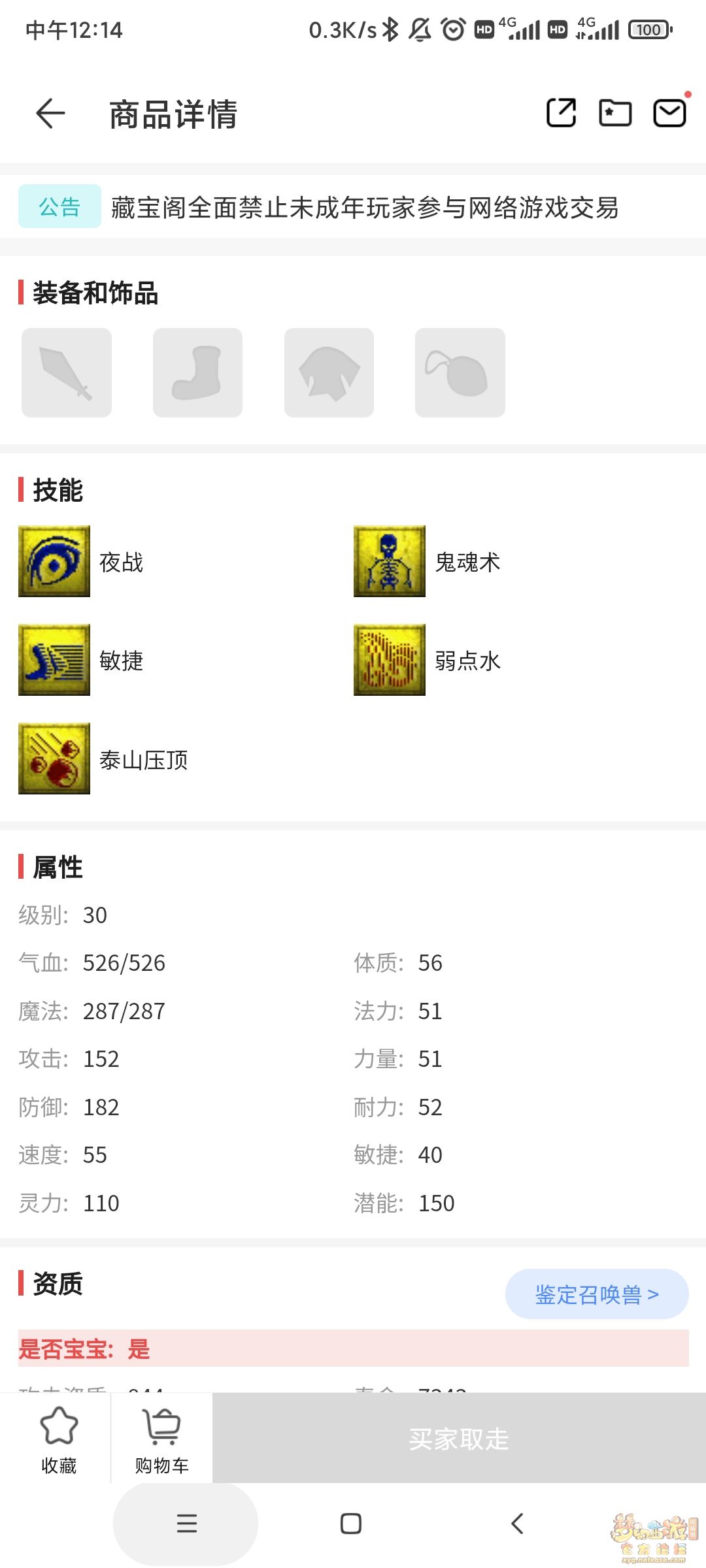The image size is (706, 1568).
Task: Select the 敏捷 skill icon
Action: 54,660
